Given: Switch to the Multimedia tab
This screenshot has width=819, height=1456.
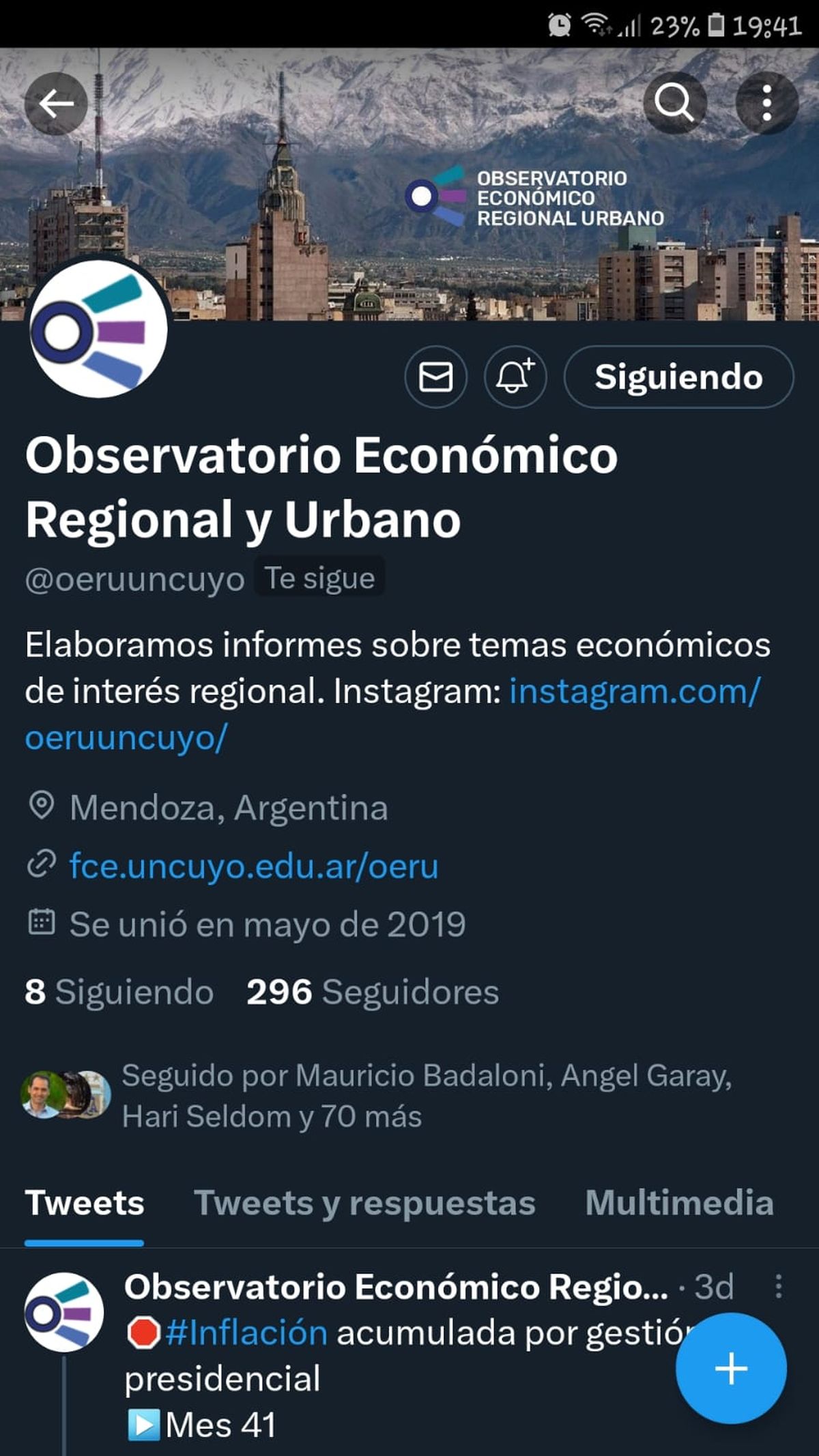Looking at the screenshot, I should tap(679, 1203).
